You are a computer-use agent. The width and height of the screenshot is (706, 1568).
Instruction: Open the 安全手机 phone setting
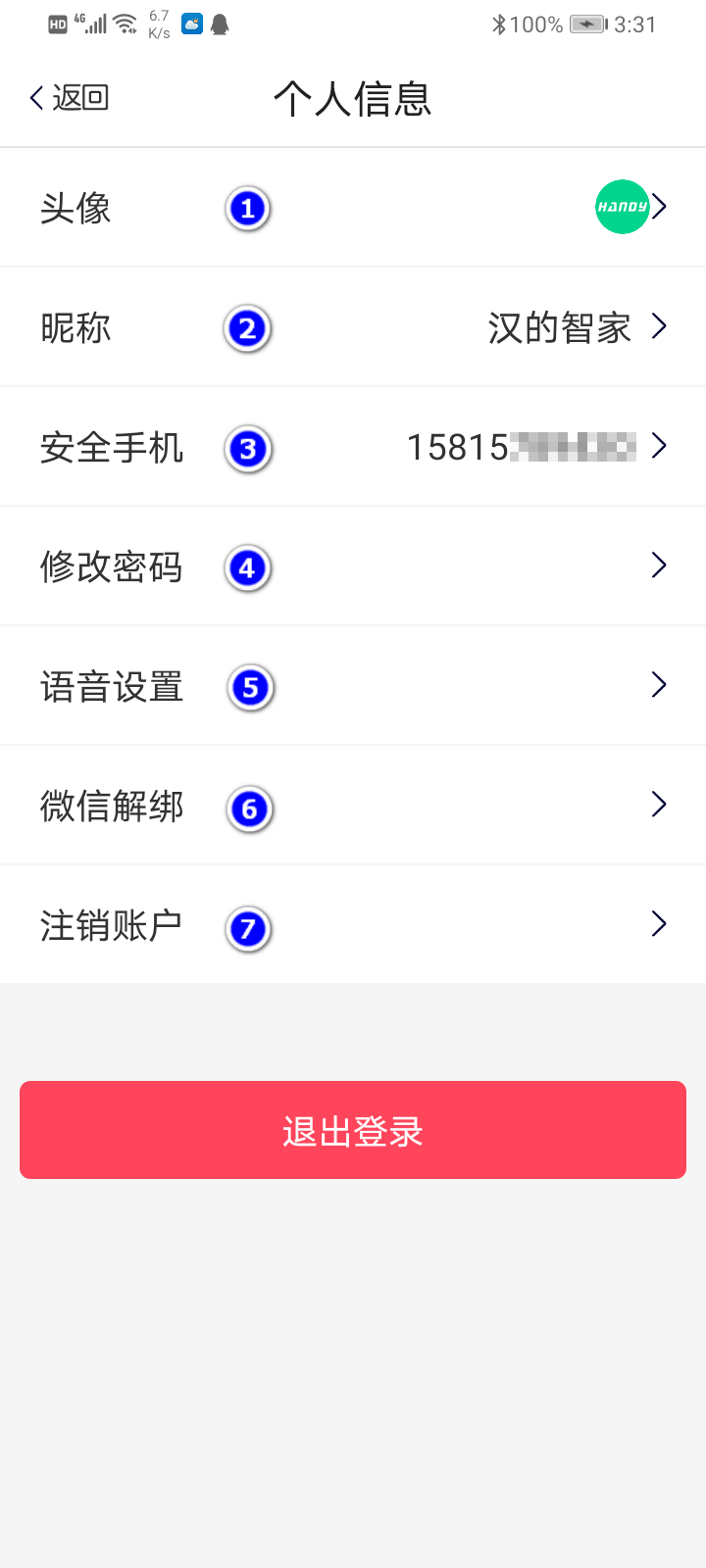pos(353,447)
